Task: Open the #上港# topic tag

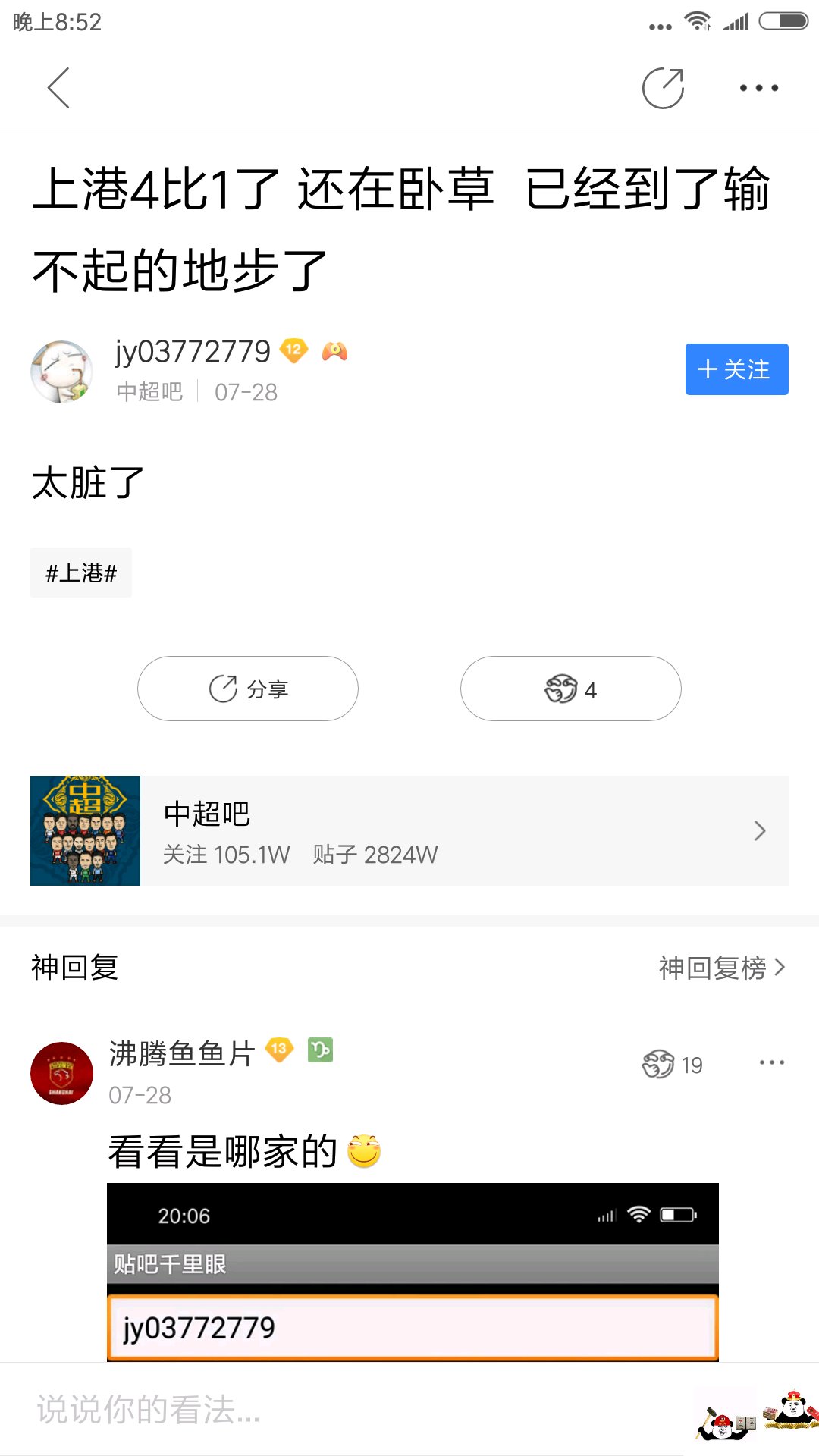Action: (x=81, y=573)
